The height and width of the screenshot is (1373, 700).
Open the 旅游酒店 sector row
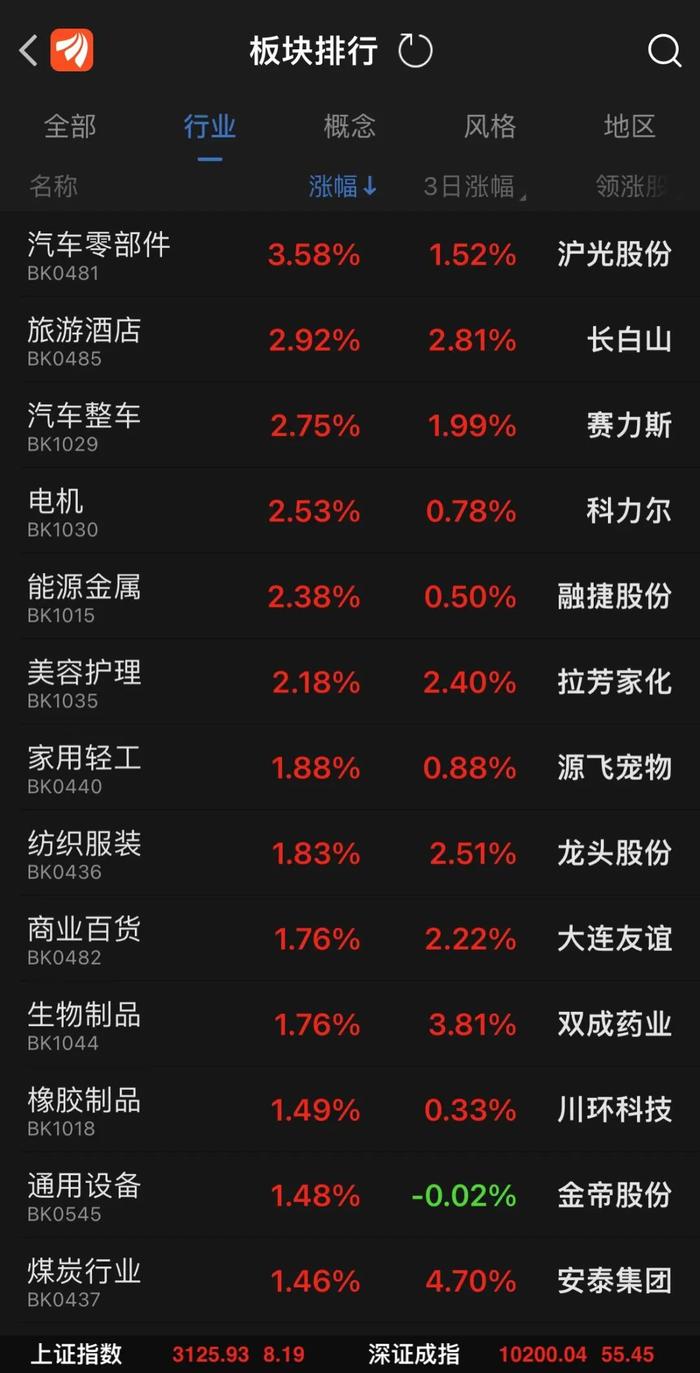350,340
